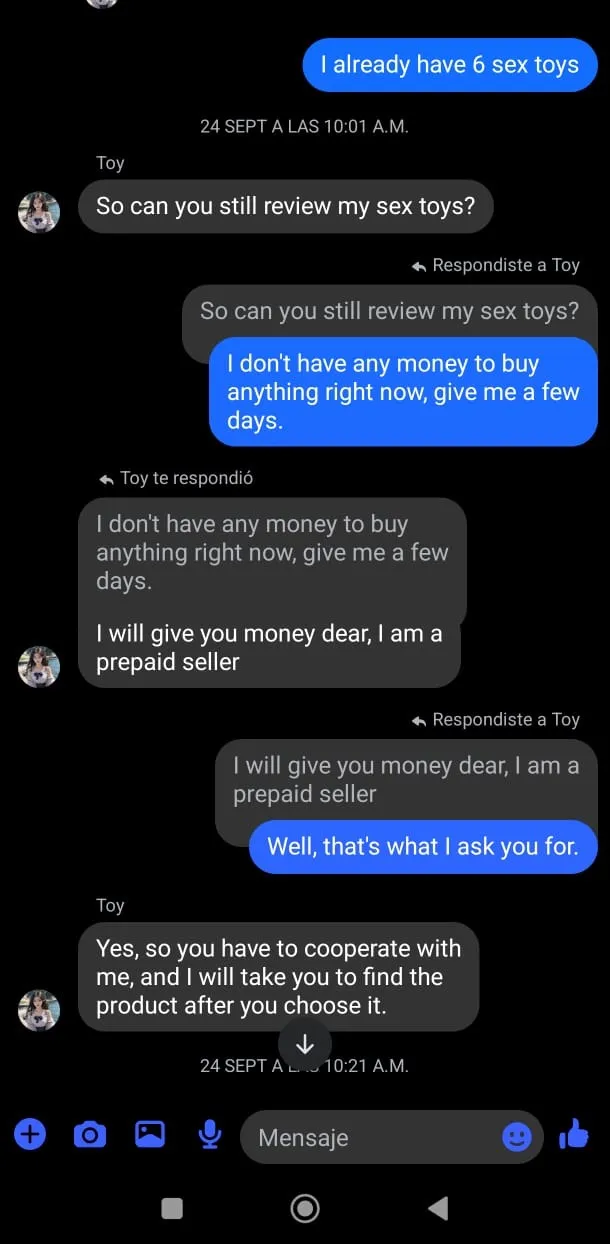Record a voice message with microphone
This screenshot has height=1244, width=610.
[x=209, y=1134]
